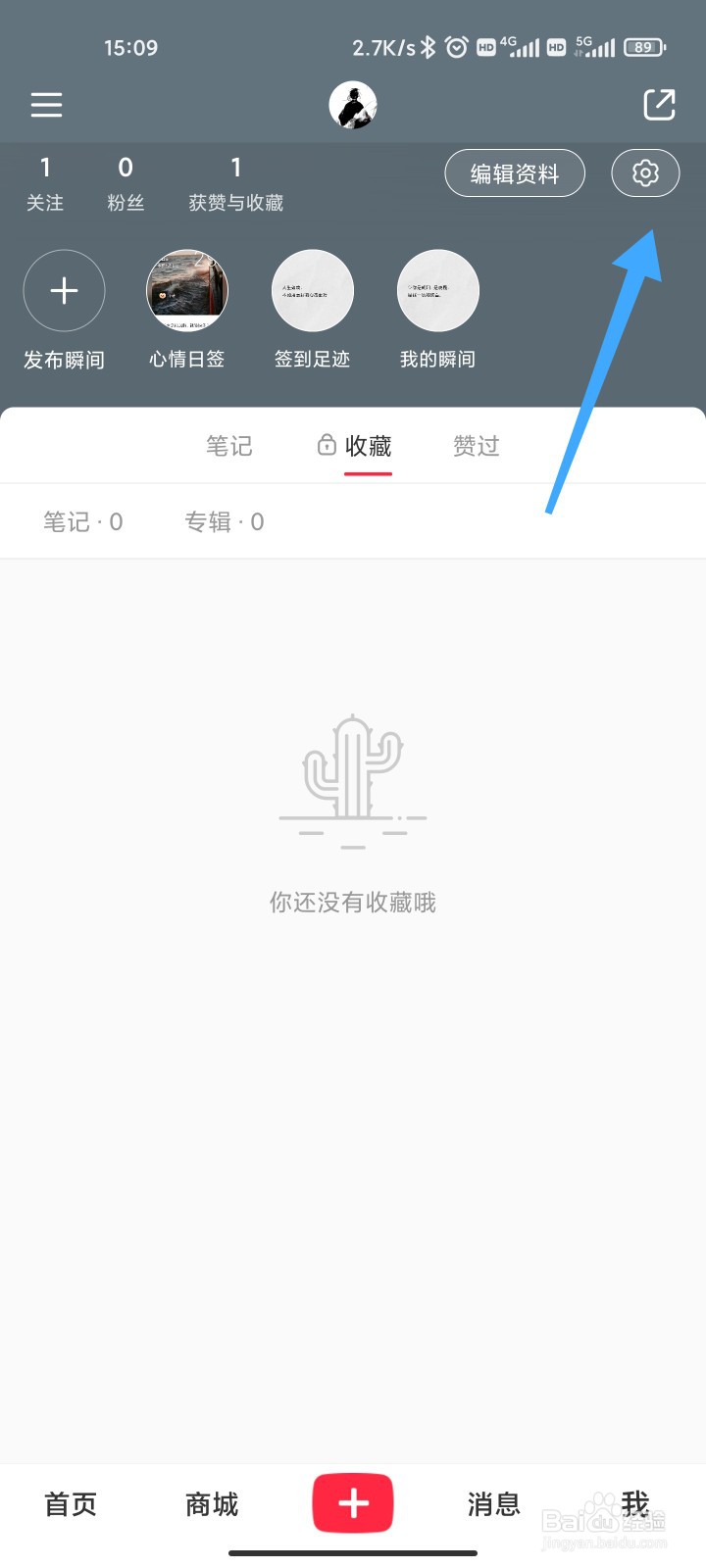Image resolution: width=706 pixels, height=1568 pixels.
Task: Tap the alarm clock status icon
Action: 455,46
